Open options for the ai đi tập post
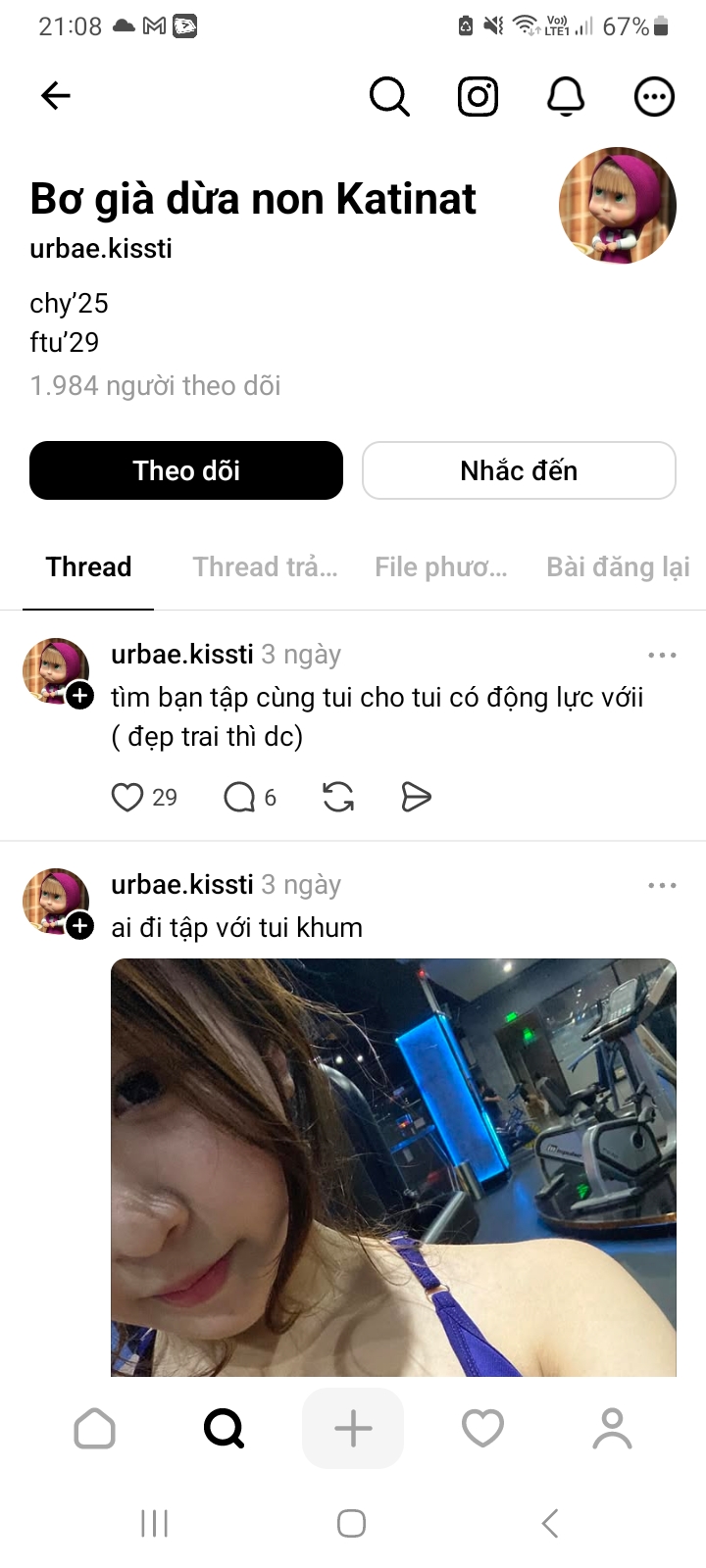The image size is (706, 1568). (x=662, y=885)
